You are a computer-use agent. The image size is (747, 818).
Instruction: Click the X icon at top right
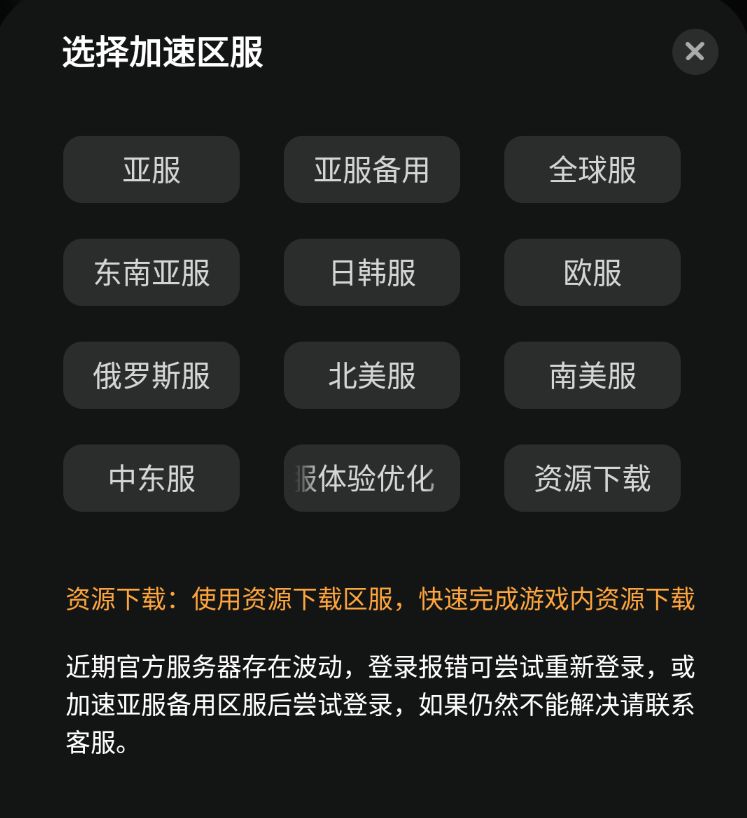[x=695, y=52]
